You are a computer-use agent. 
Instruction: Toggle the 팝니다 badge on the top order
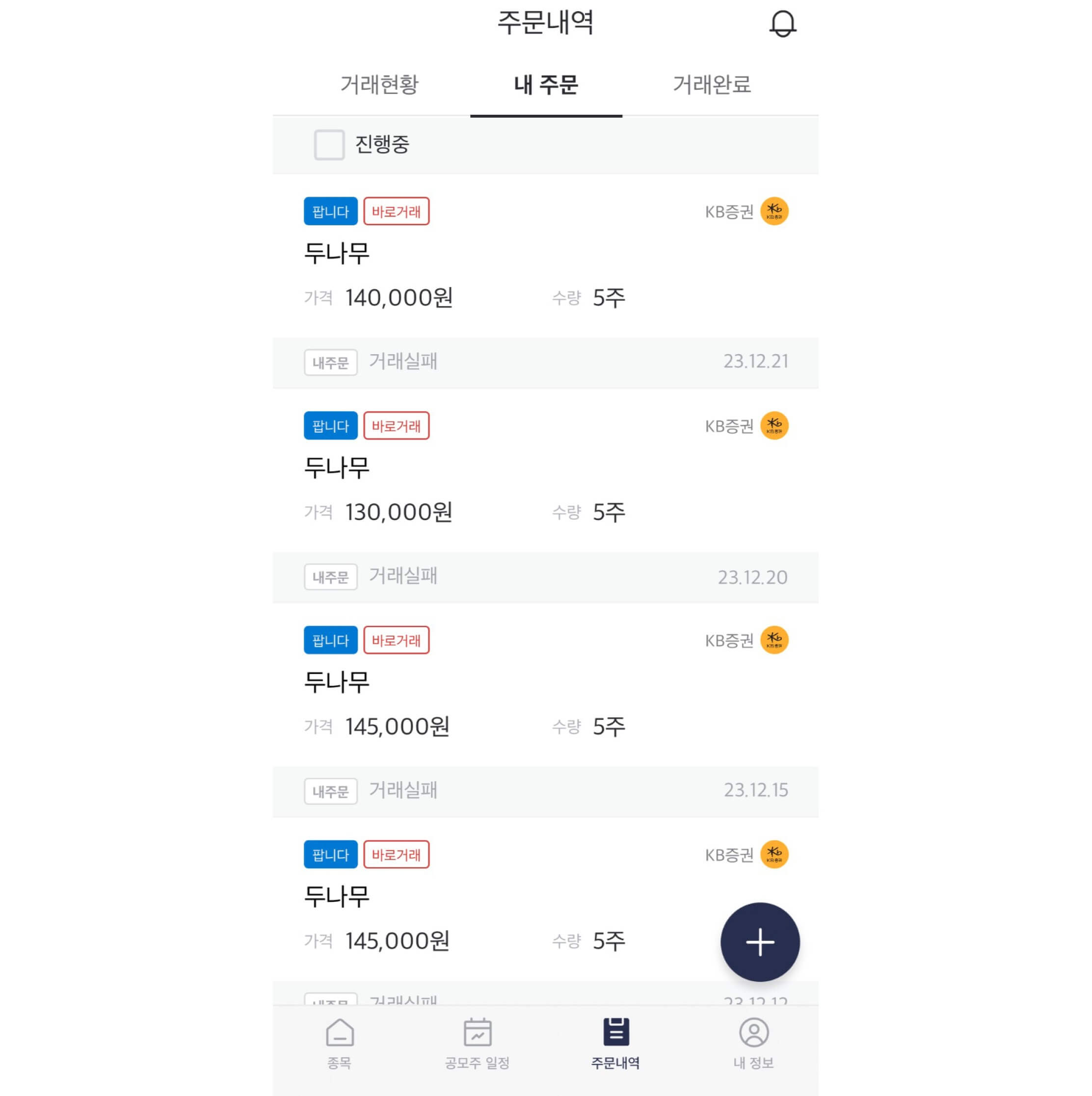(x=330, y=211)
